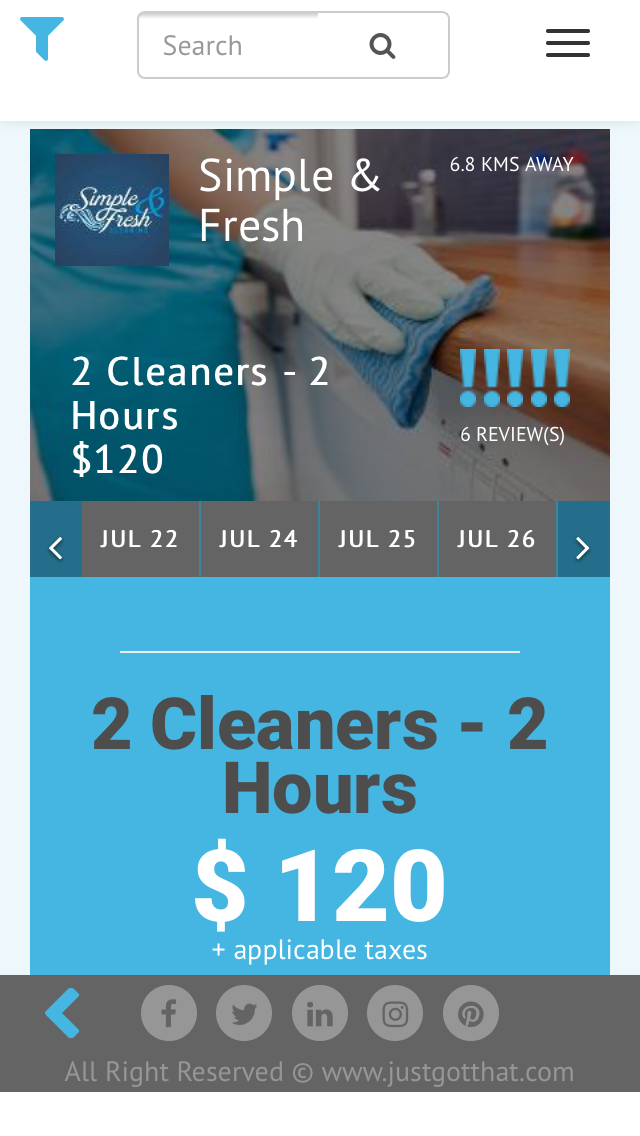
Task: Open the Pinterest page link
Action: click(471, 1014)
